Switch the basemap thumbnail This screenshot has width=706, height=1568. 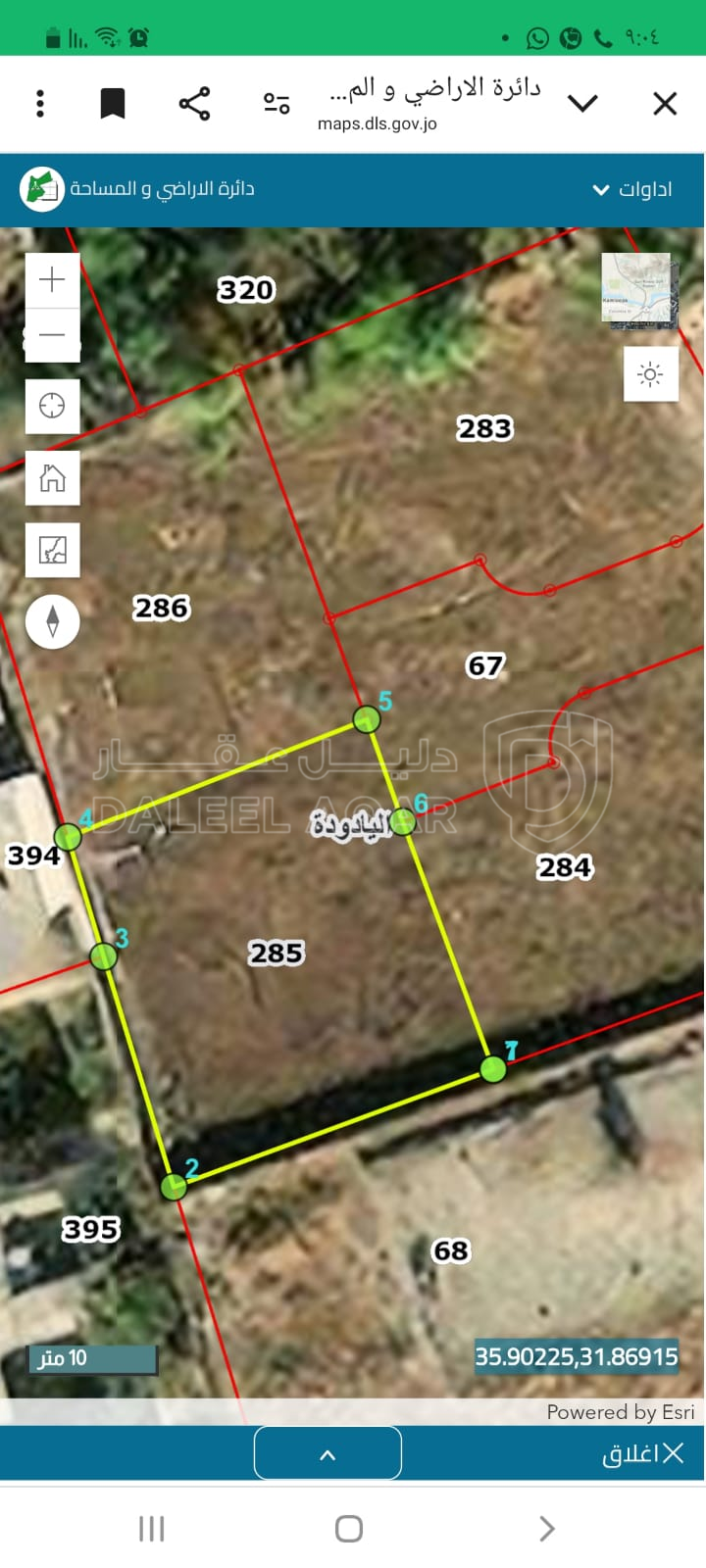point(638,290)
